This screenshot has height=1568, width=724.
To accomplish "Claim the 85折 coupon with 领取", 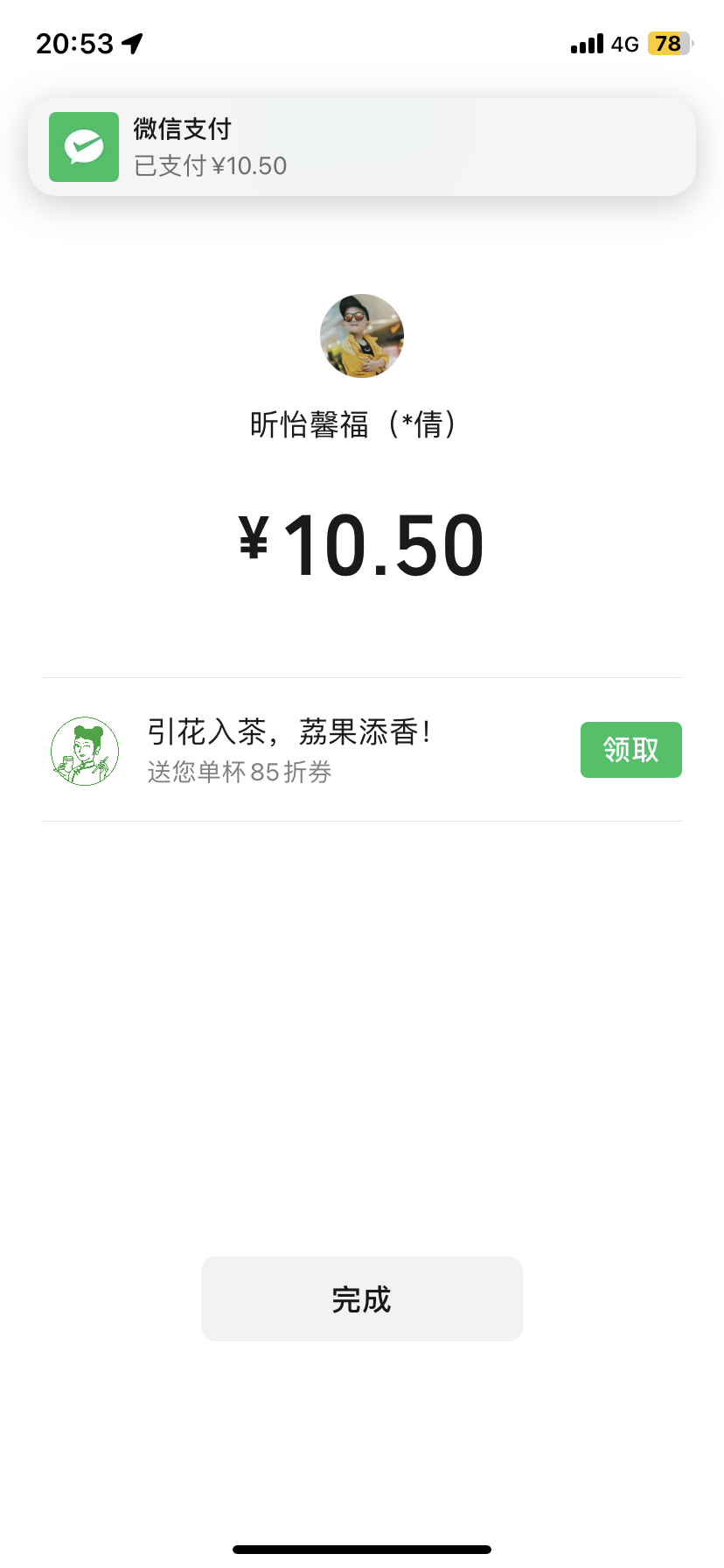I will (x=630, y=750).
